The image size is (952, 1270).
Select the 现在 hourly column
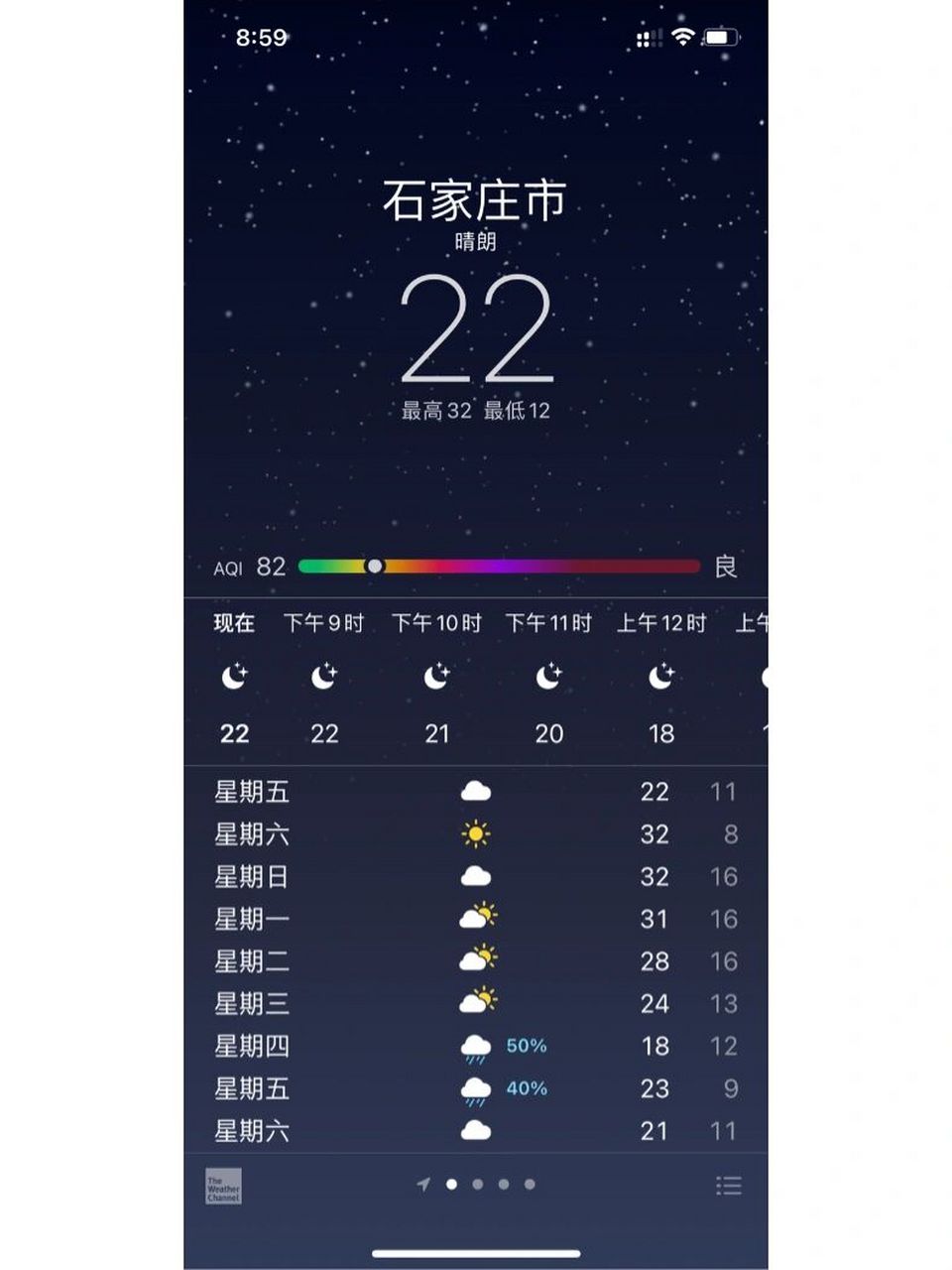point(234,623)
